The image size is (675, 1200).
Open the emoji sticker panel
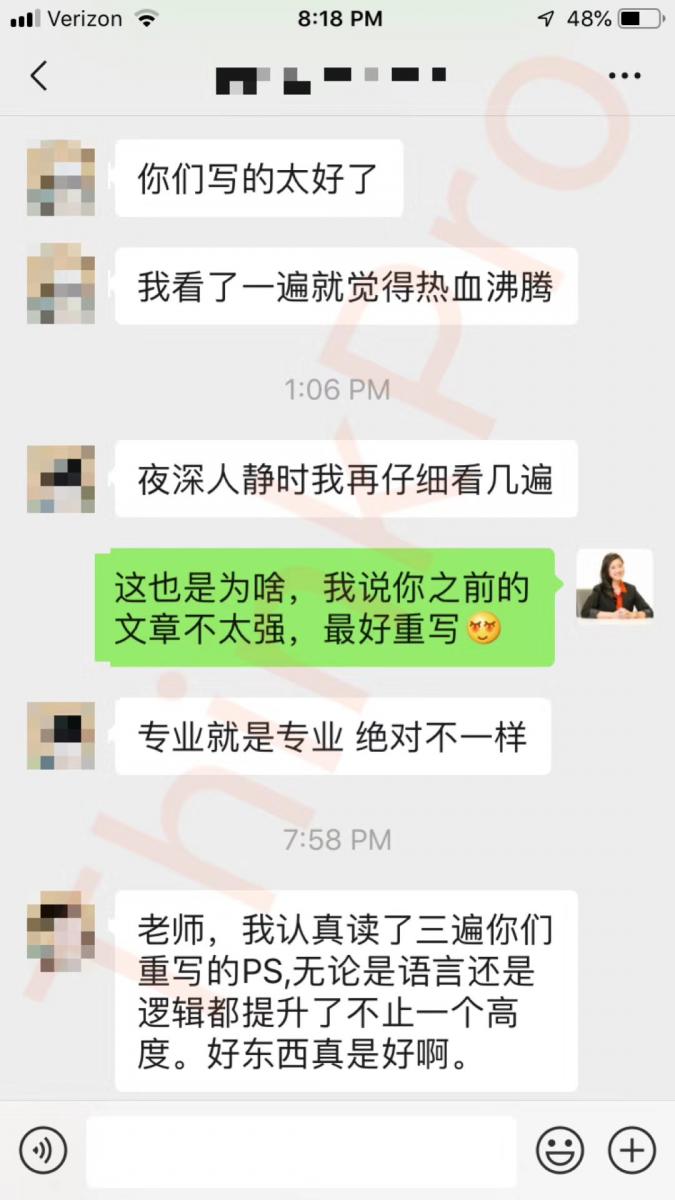point(560,1150)
